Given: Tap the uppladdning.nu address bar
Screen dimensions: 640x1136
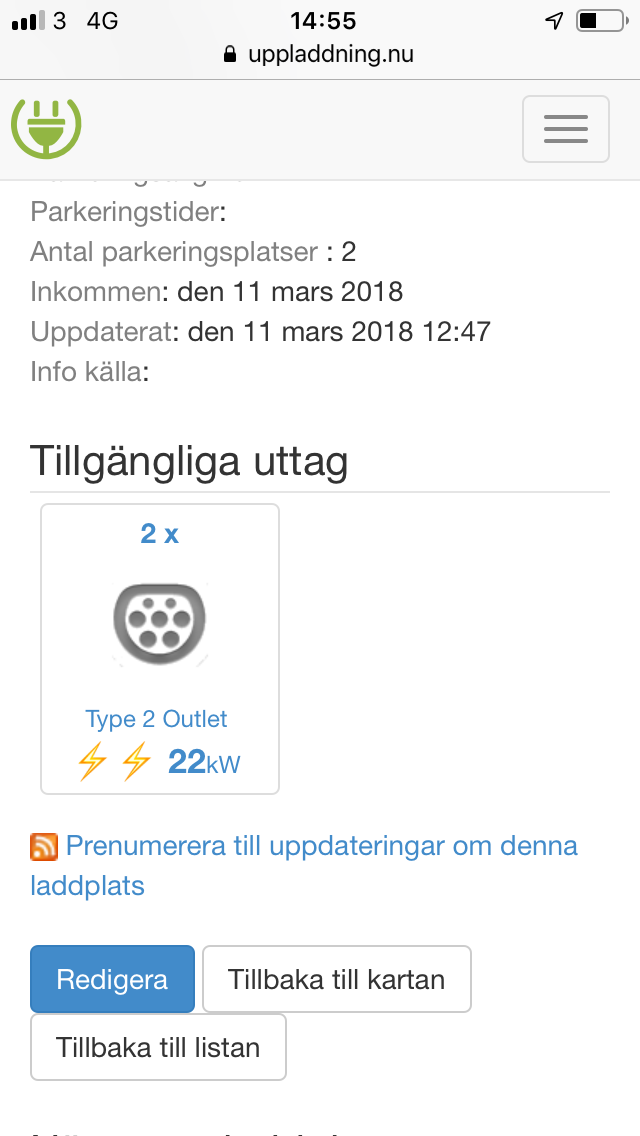Looking at the screenshot, I should click(x=320, y=54).
